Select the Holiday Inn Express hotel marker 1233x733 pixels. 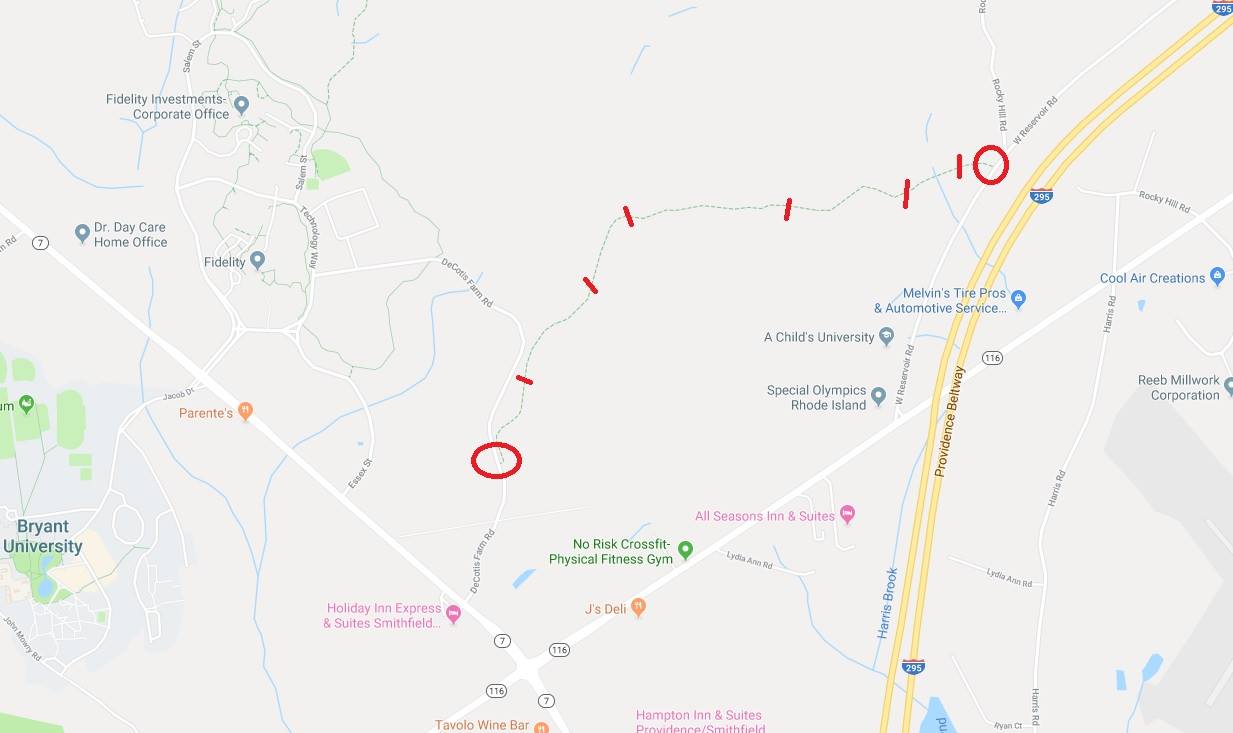(453, 614)
